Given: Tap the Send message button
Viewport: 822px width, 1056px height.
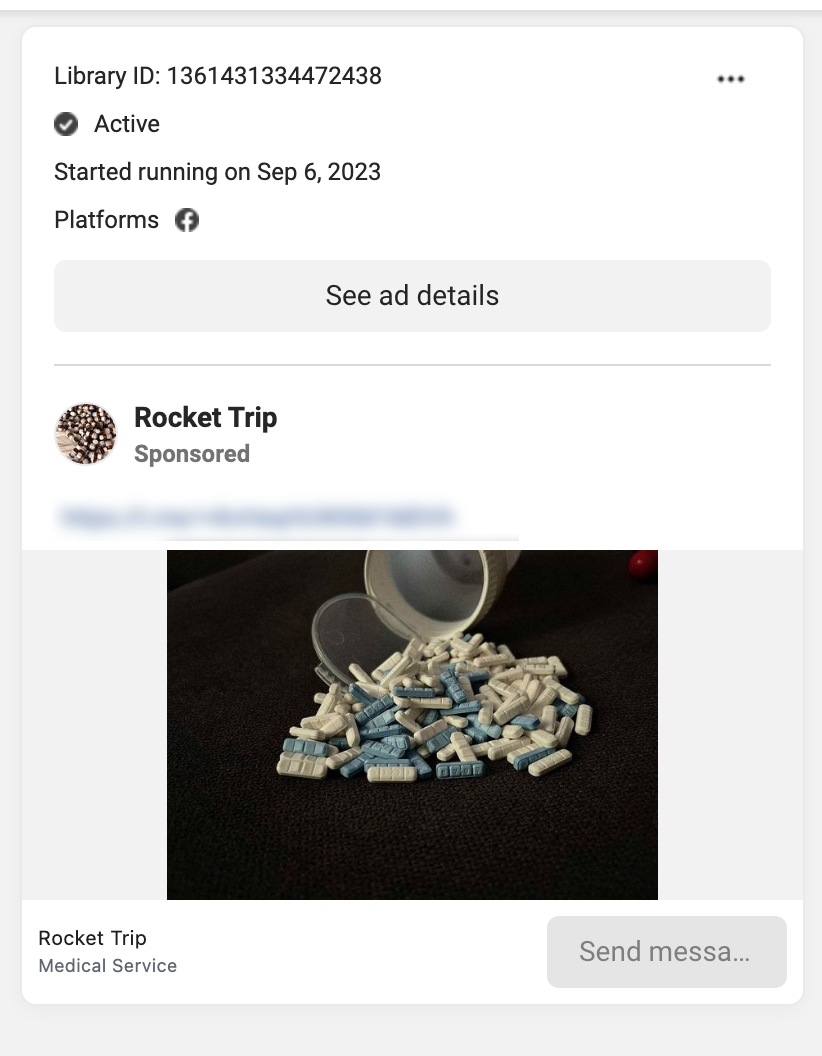Looking at the screenshot, I should click(x=666, y=951).
